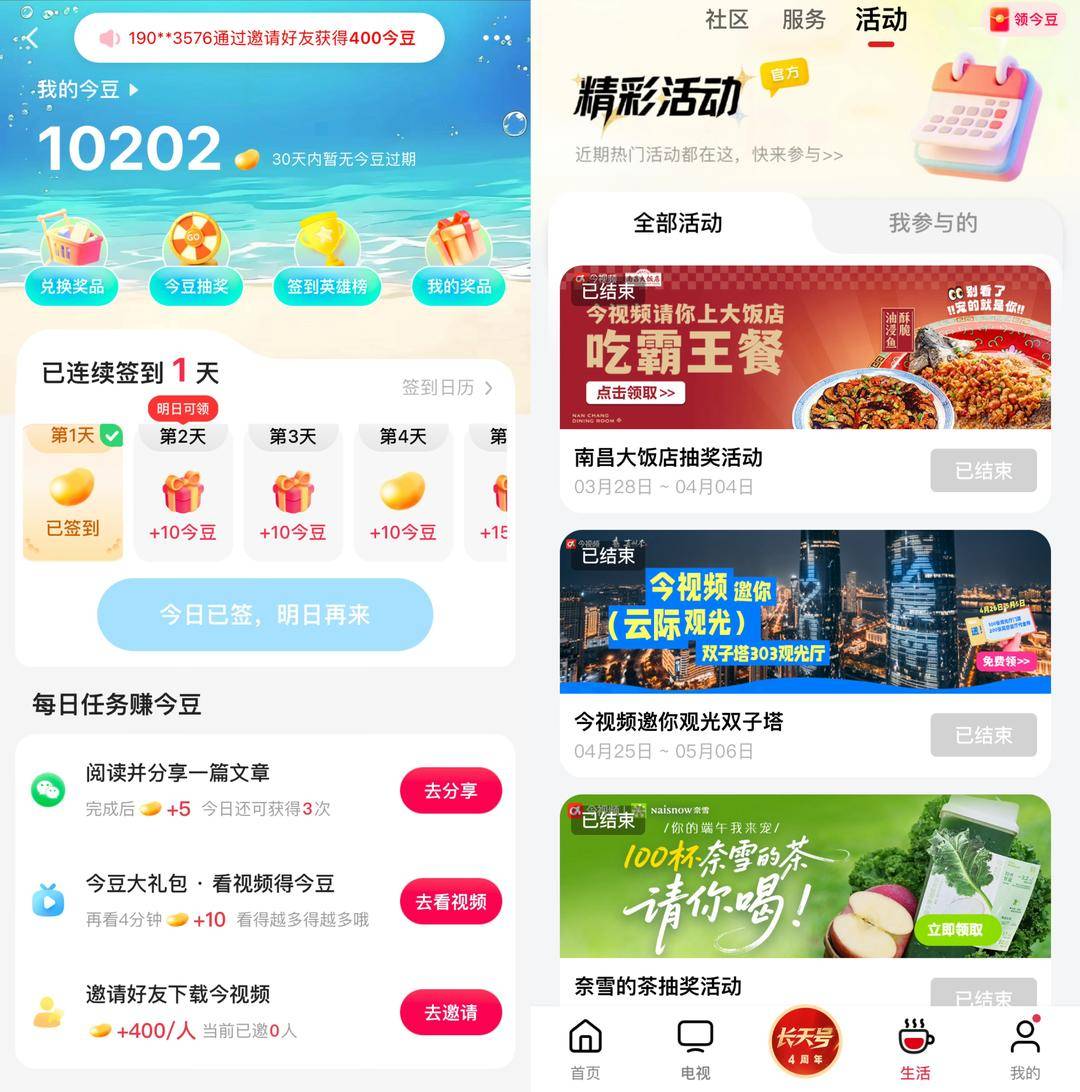Open 我的今豆 details

click(x=88, y=90)
